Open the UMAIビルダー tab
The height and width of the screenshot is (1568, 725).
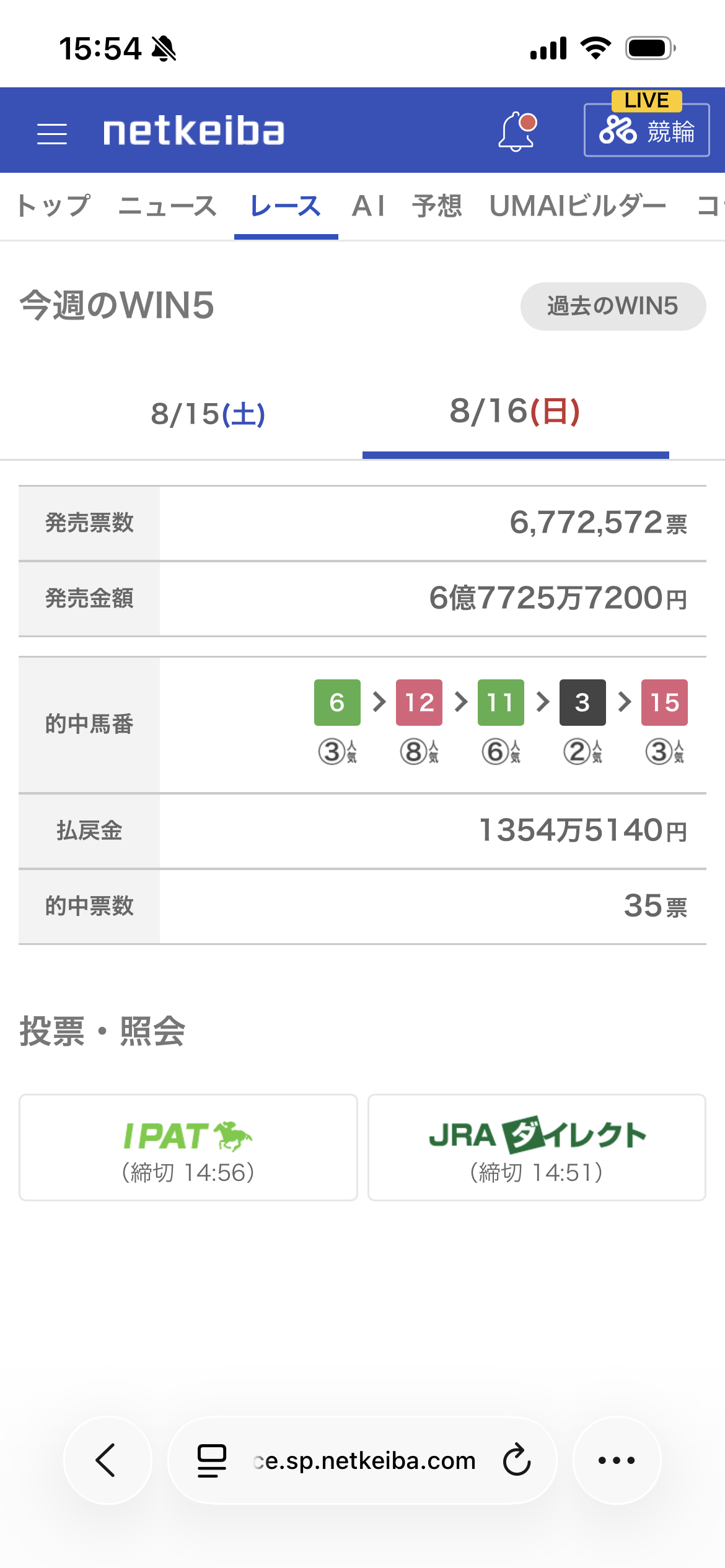click(x=578, y=206)
